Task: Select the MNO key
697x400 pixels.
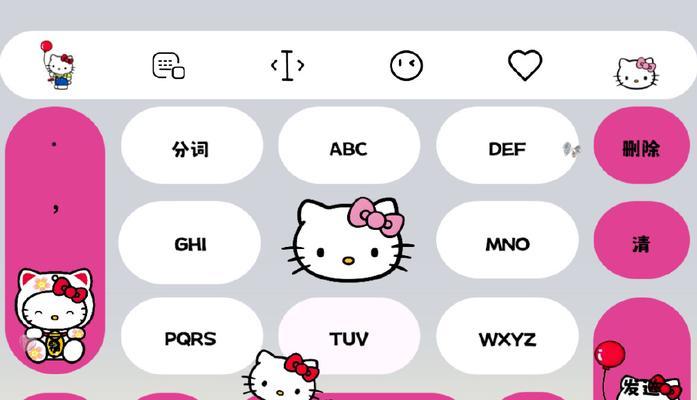Action: coord(507,244)
